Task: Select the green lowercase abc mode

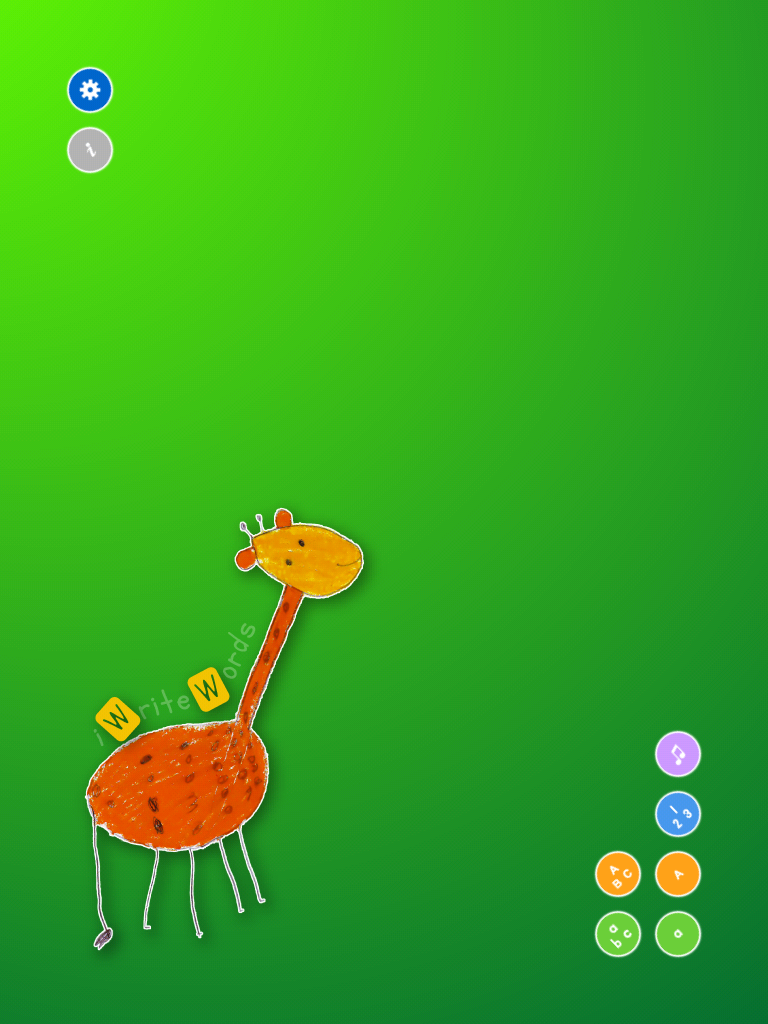Action: click(x=618, y=934)
